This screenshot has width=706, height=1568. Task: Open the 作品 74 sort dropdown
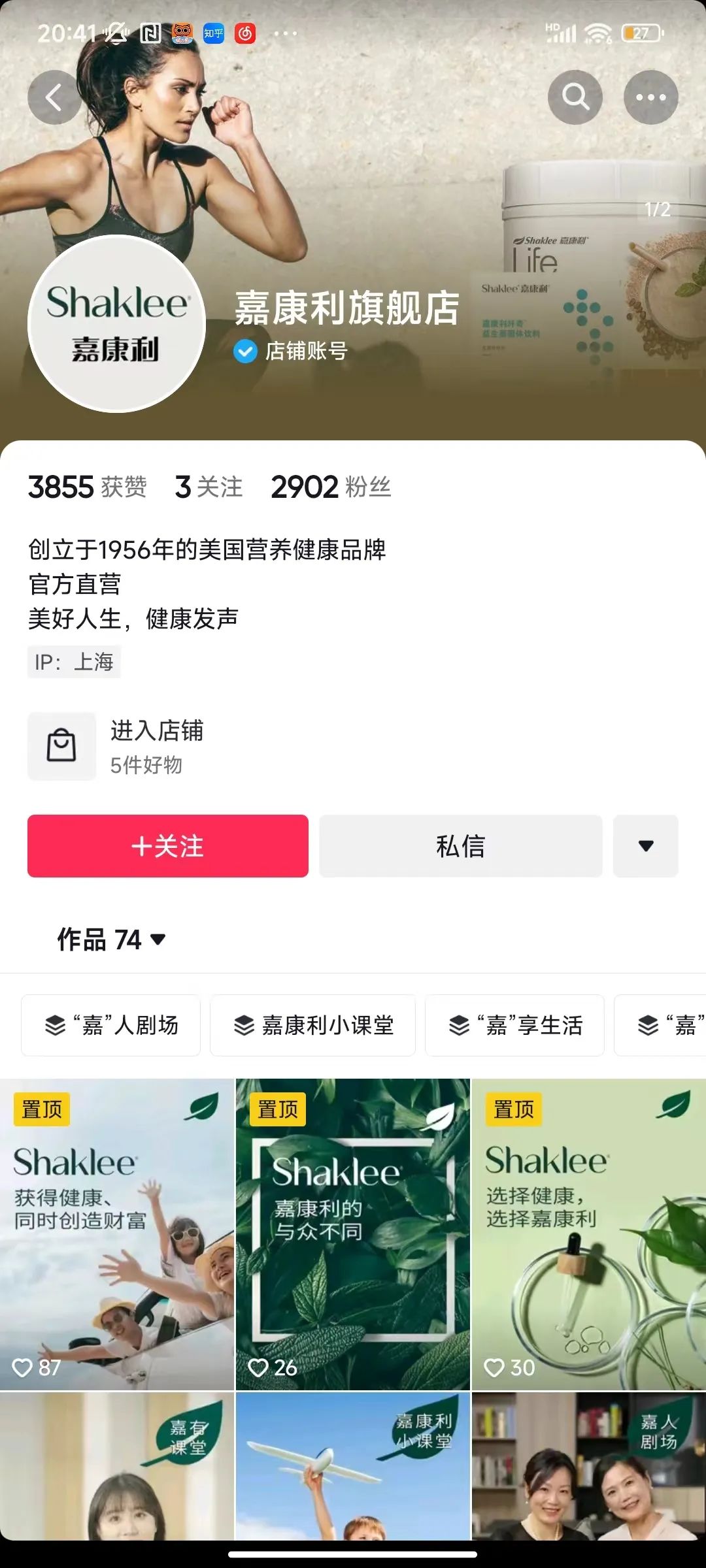tap(112, 940)
